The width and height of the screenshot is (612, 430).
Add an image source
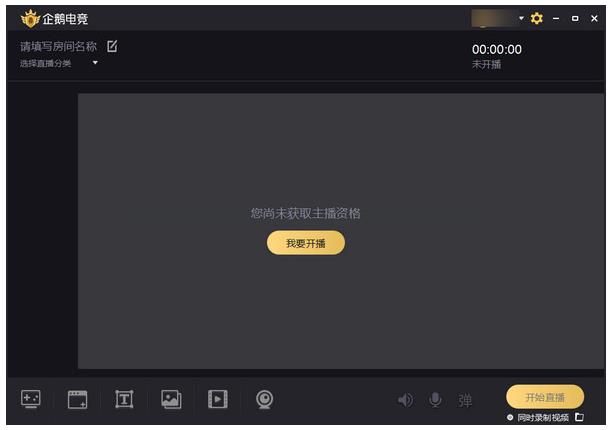pyautogui.click(x=171, y=399)
